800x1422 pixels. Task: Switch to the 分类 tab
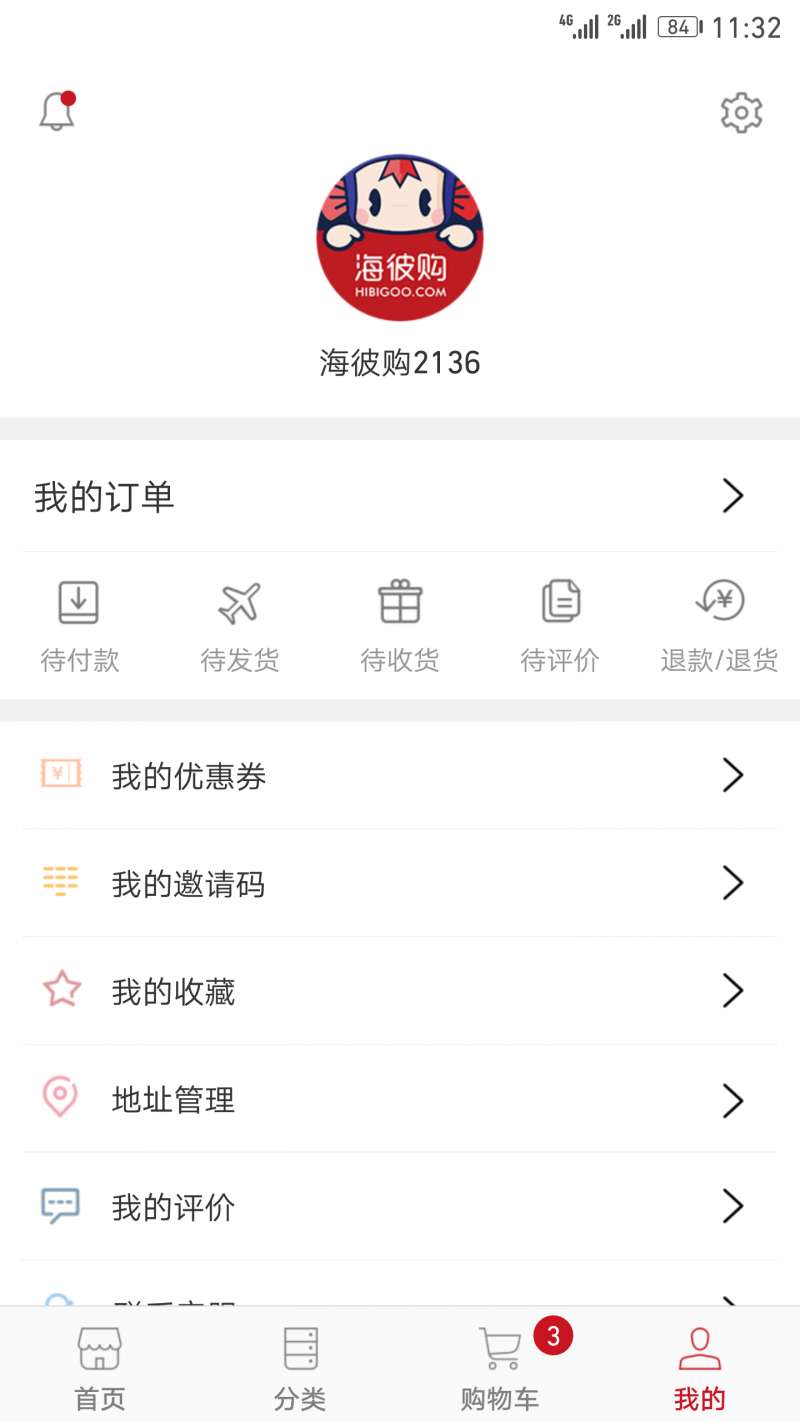pyautogui.click(x=300, y=1365)
